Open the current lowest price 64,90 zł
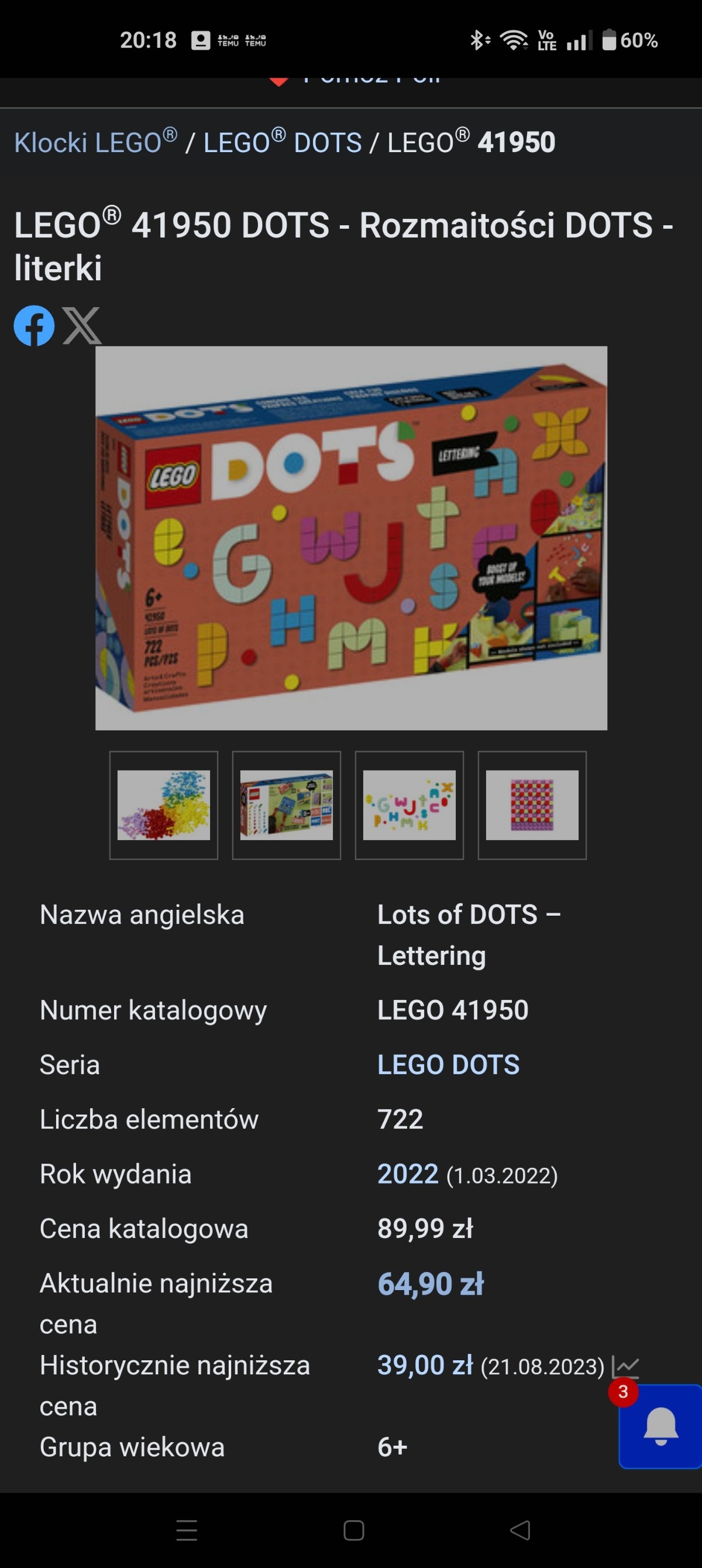702x1568 pixels. [x=430, y=1283]
